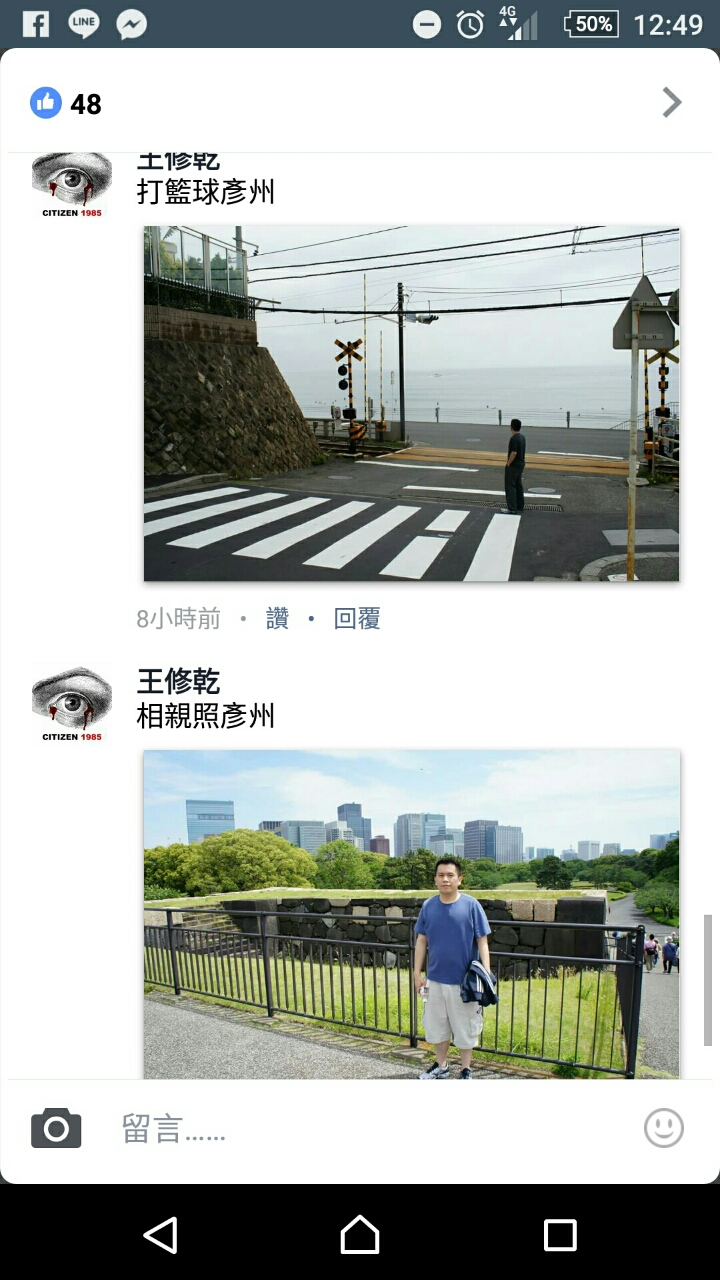Like the 打籃球彥州 comment

(x=277, y=619)
